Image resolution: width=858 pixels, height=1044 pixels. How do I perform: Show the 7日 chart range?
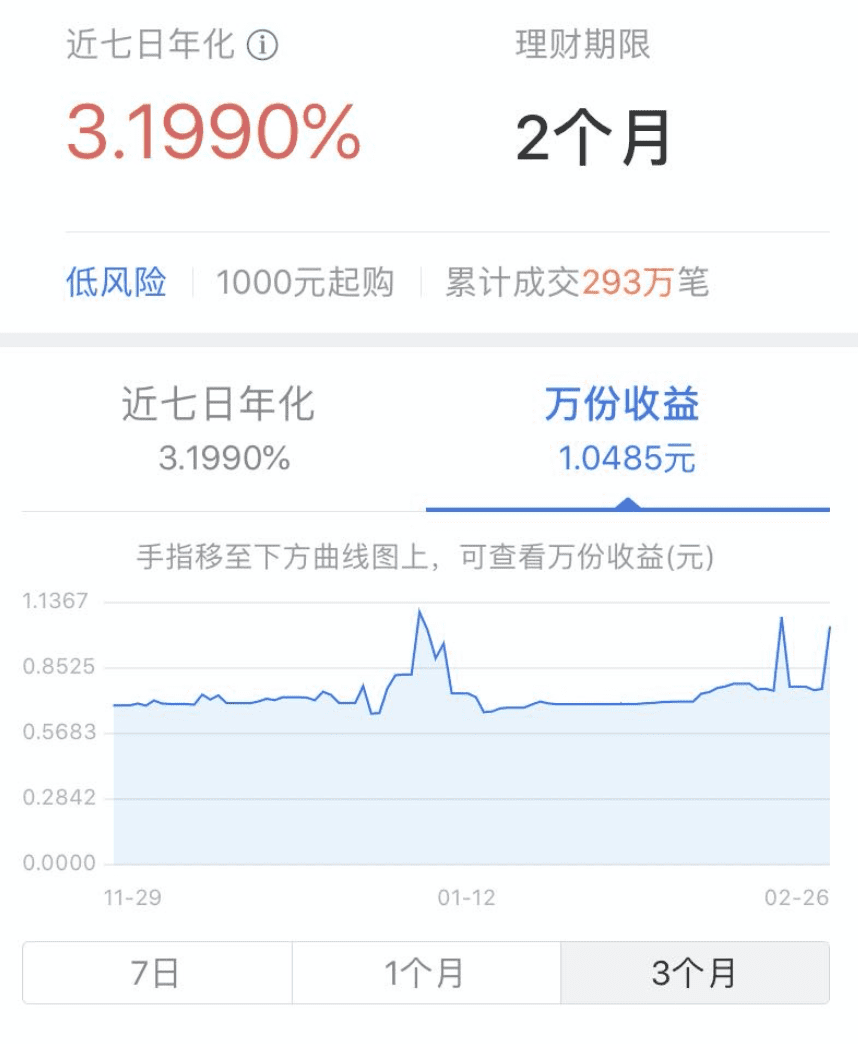point(157,972)
